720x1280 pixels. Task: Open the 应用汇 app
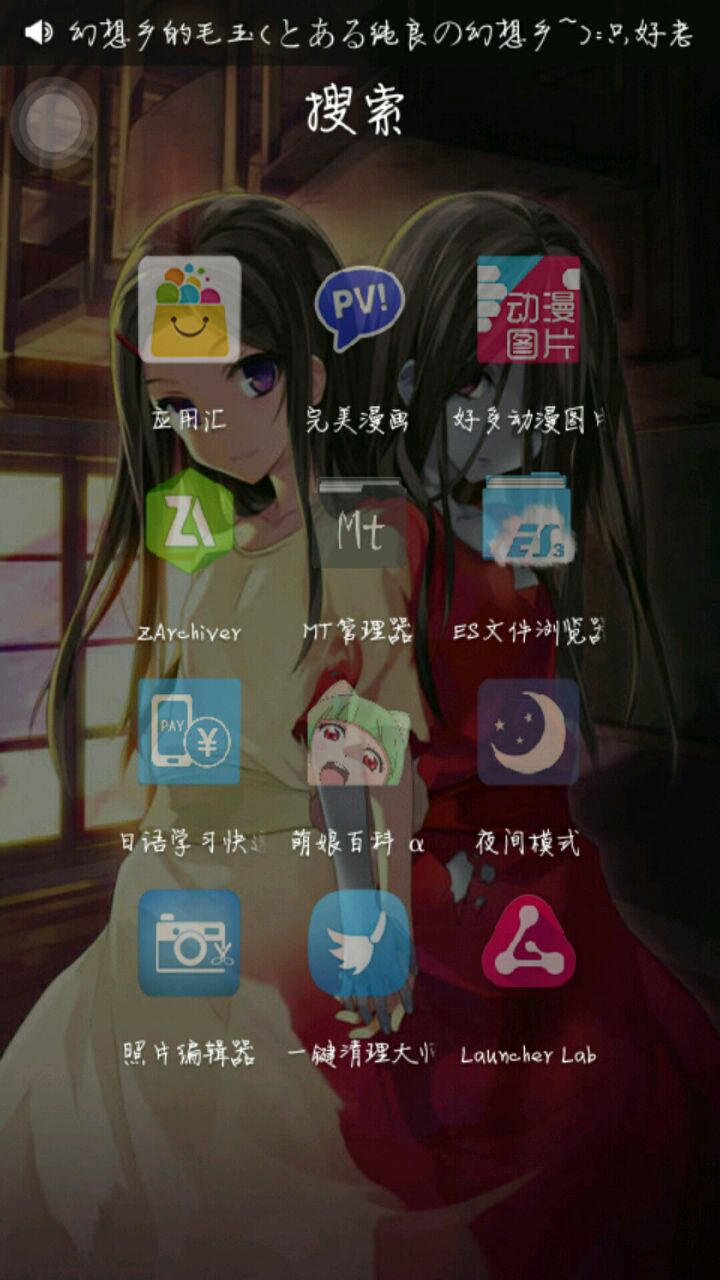coord(189,309)
